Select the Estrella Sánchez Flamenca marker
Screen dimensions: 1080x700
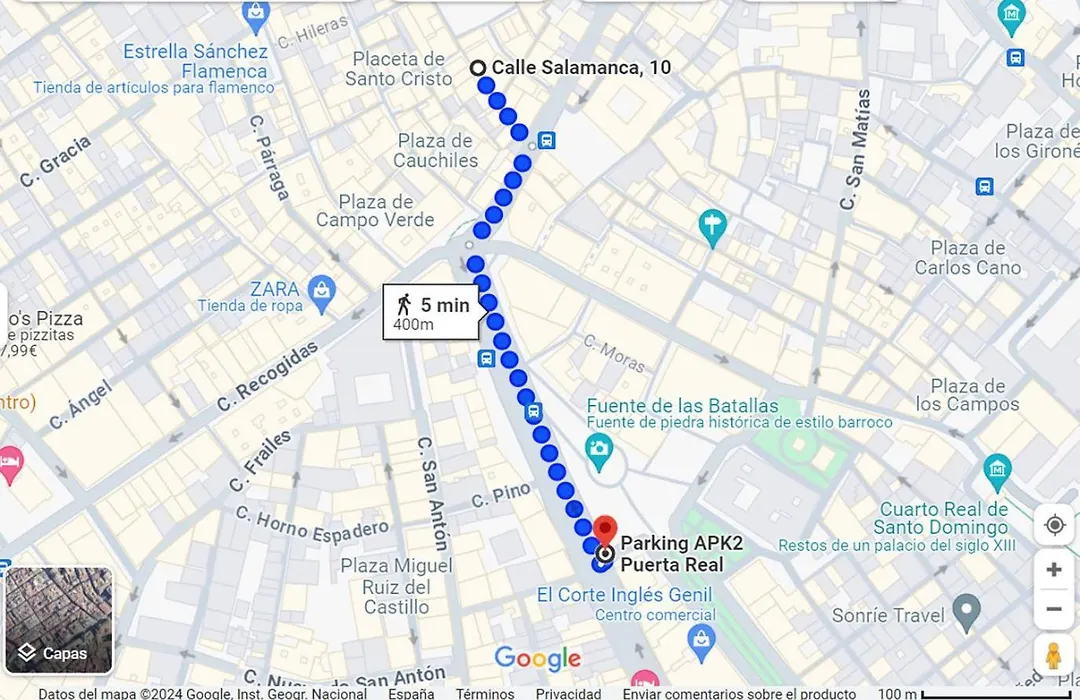(x=256, y=15)
